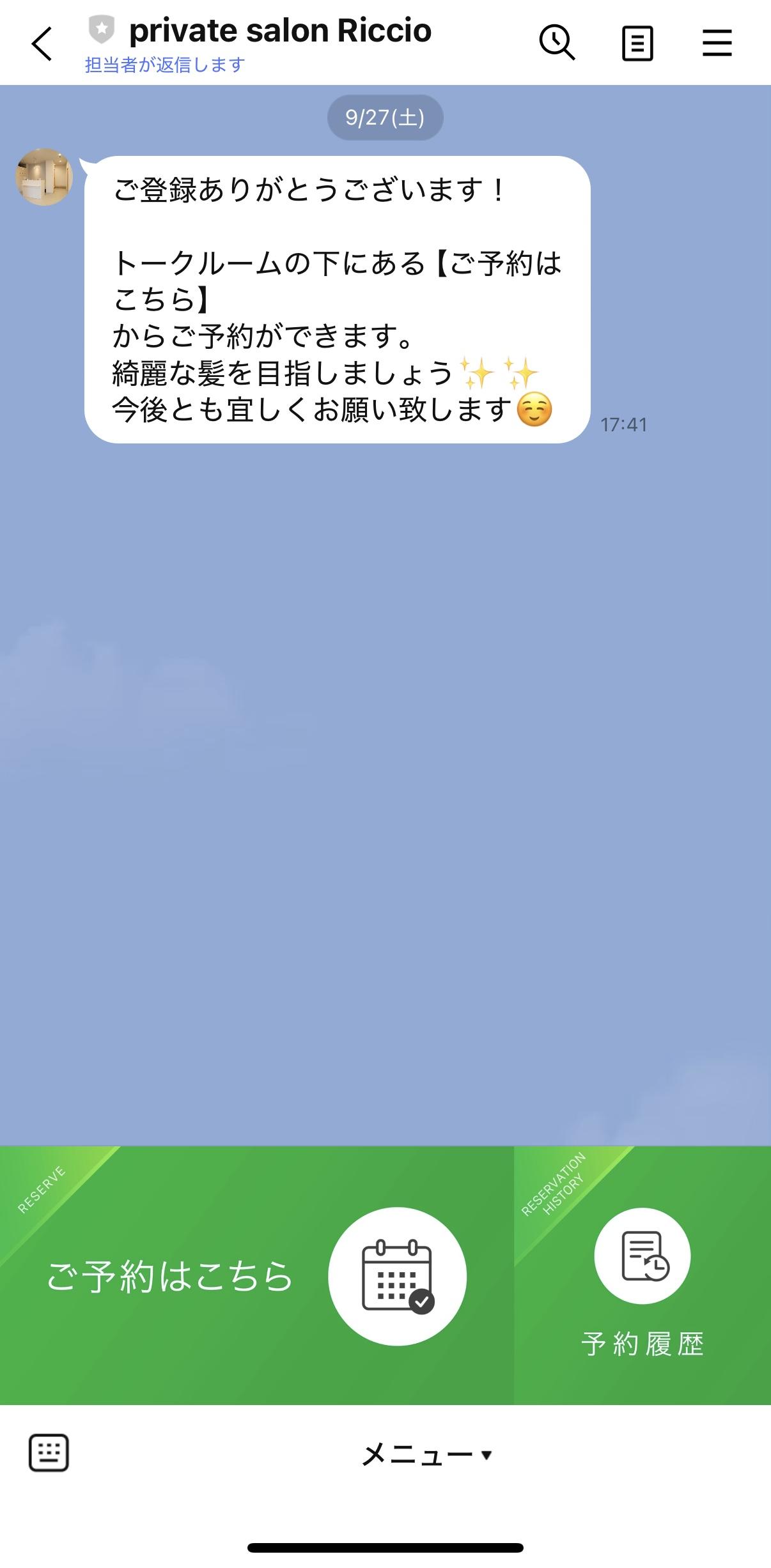Open chat search icon
Viewport: 771px width, 1568px height.
(x=557, y=44)
